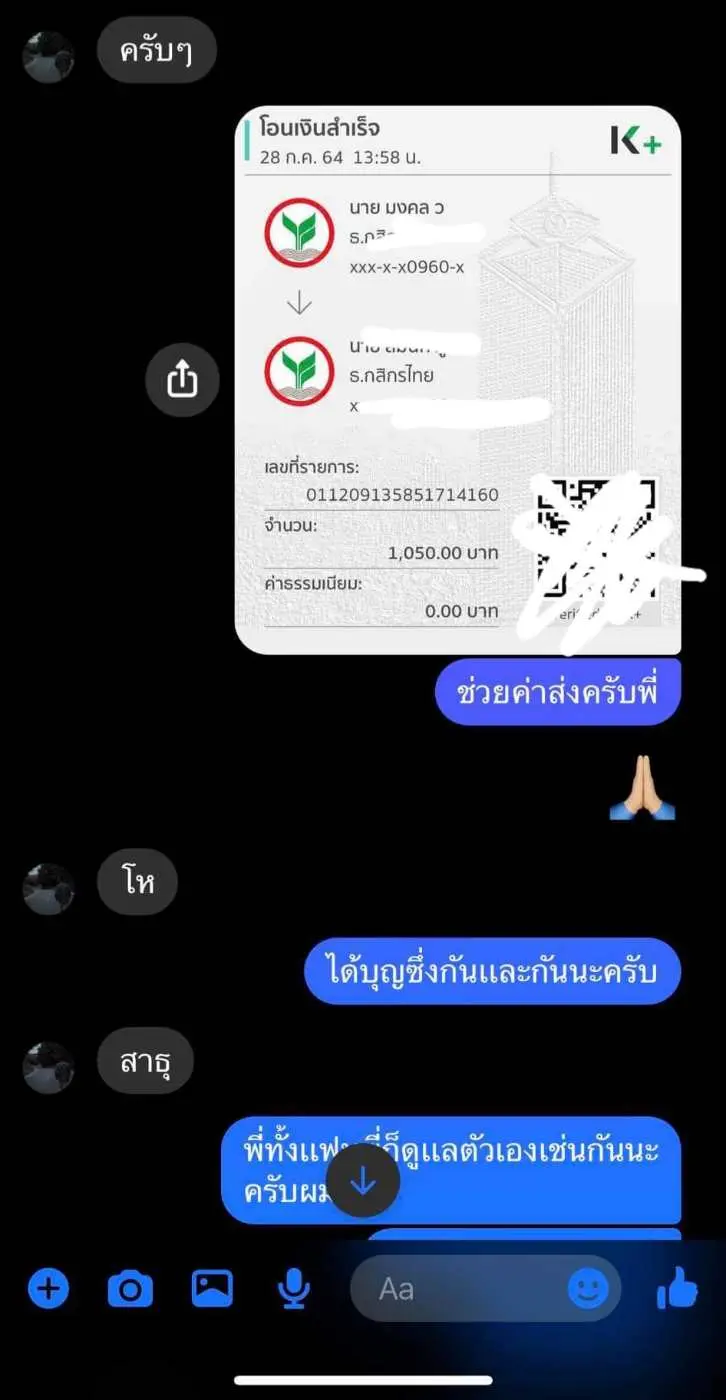The image size is (726, 1400).
Task: Open the camera to take a photo
Action: 130,1289
